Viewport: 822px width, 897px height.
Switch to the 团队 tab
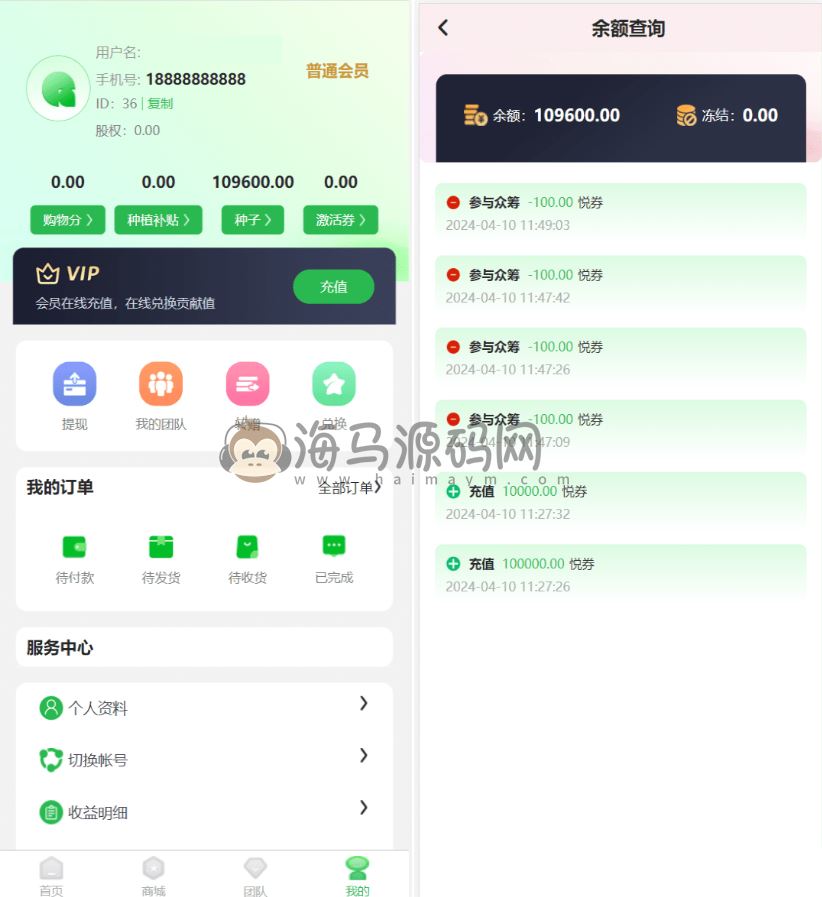point(255,875)
